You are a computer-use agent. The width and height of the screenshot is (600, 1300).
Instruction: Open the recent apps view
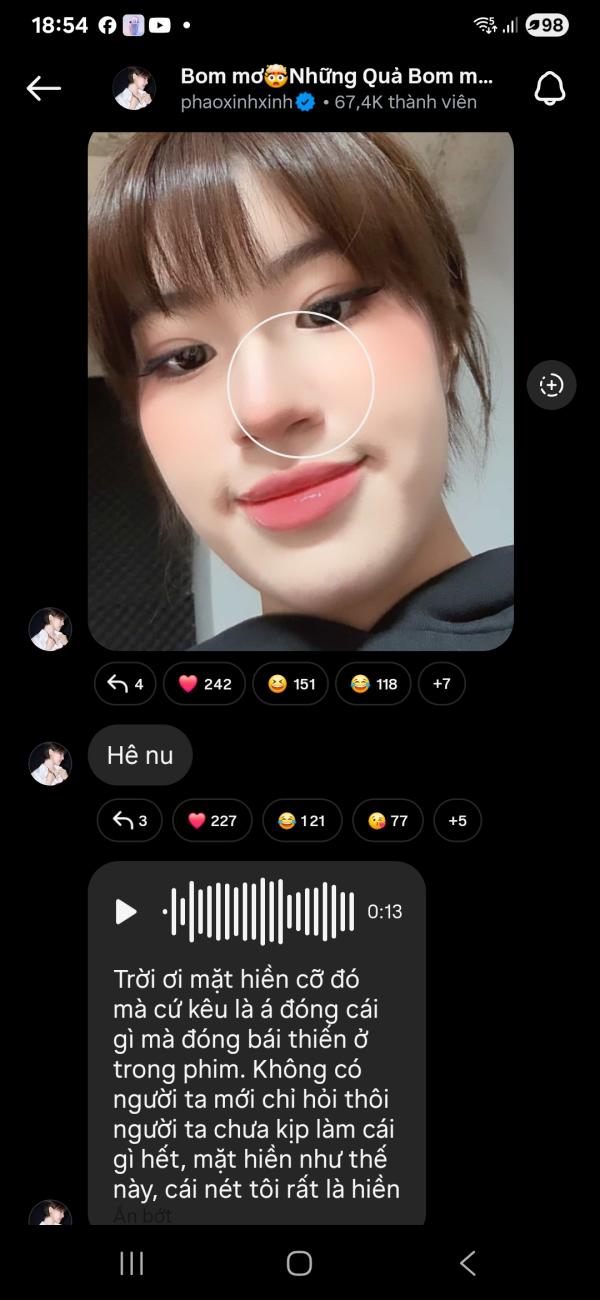coord(131,1263)
